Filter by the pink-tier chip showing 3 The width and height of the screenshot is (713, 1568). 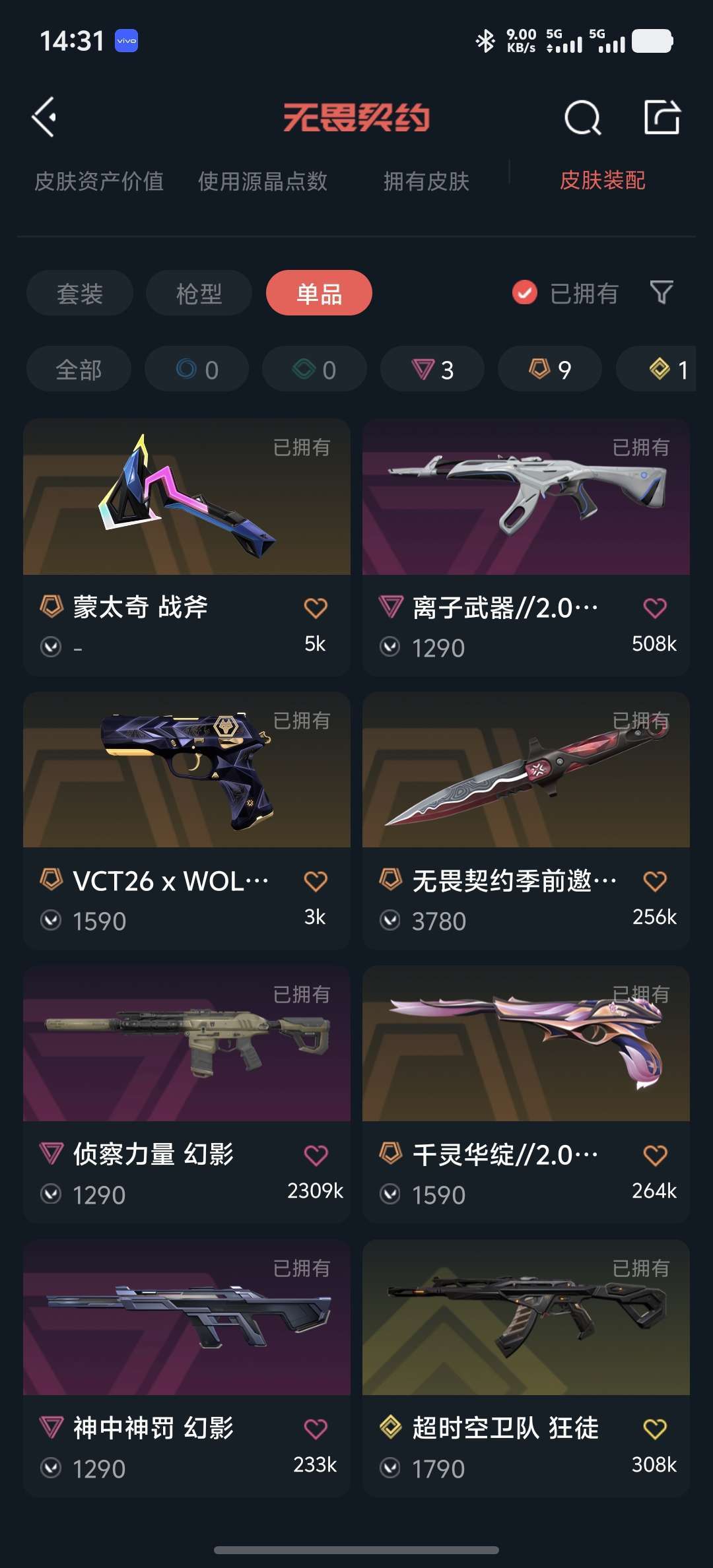[x=432, y=370]
